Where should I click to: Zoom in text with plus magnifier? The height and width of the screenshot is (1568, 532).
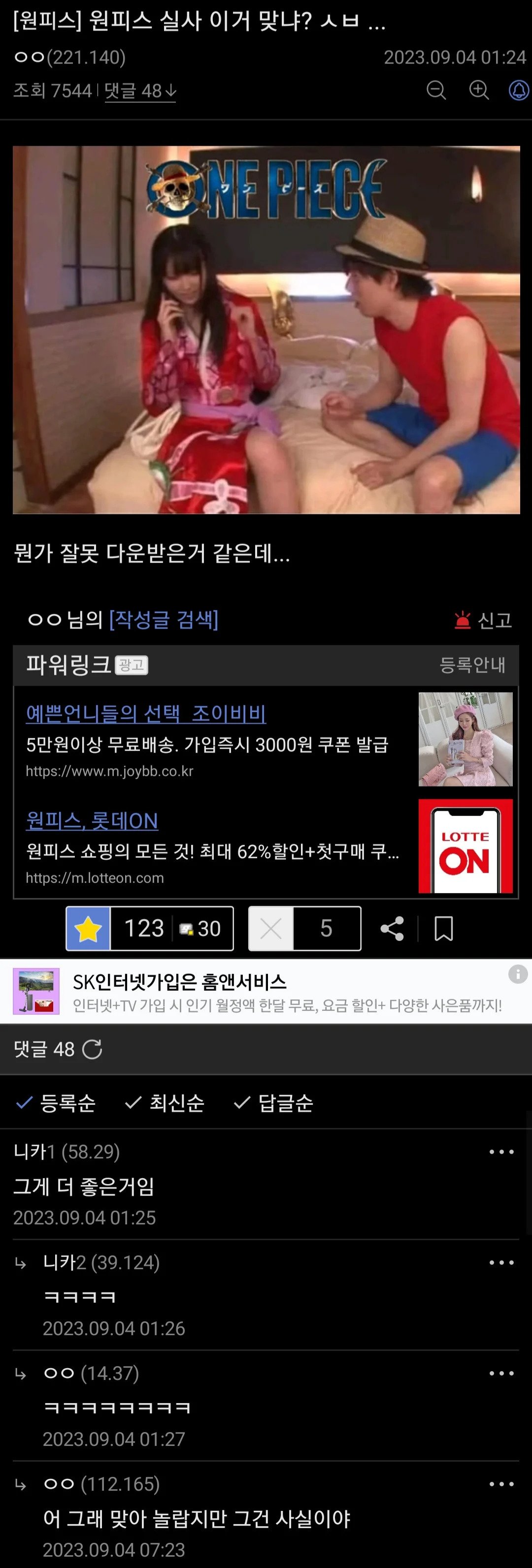pyautogui.click(x=479, y=90)
